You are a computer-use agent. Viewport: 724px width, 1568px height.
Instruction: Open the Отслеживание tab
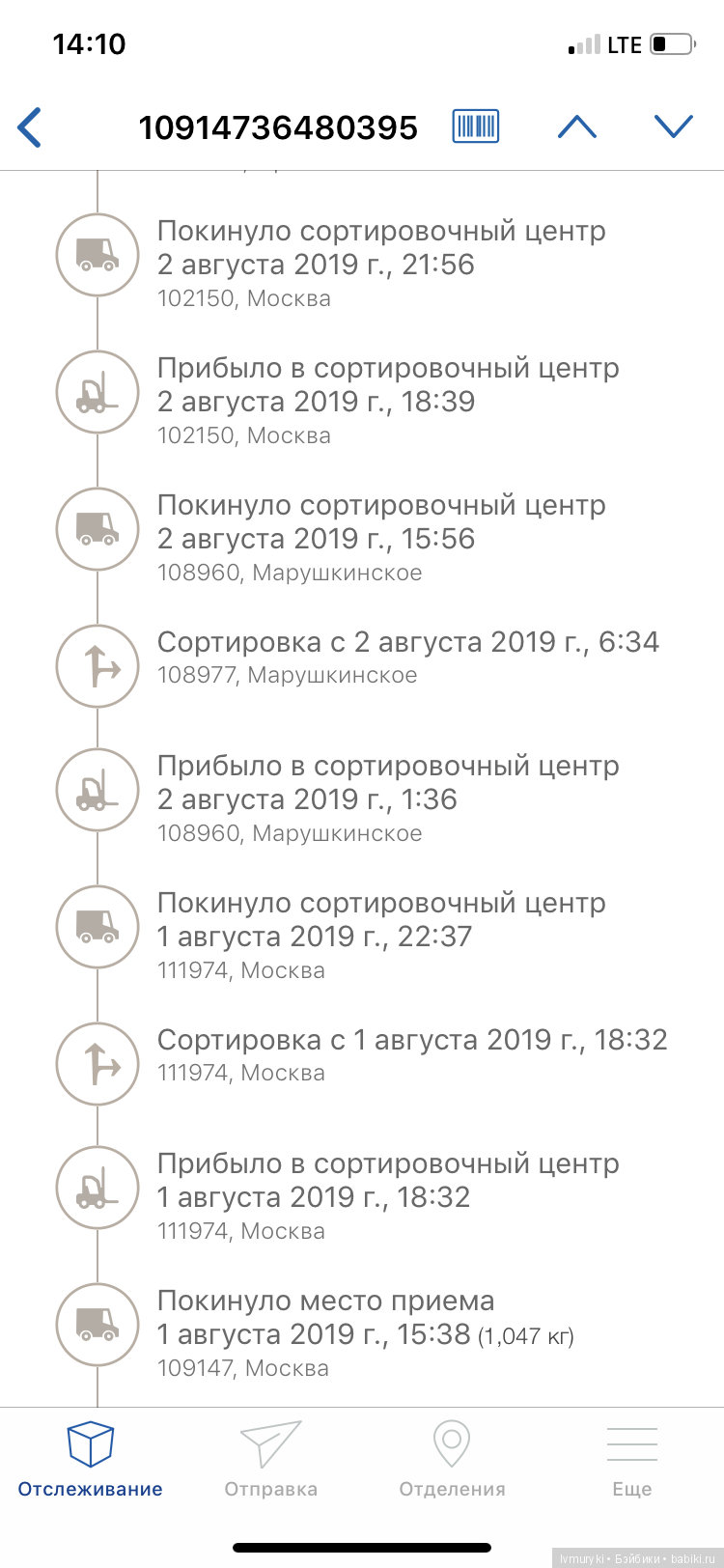pyautogui.click(x=91, y=1458)
